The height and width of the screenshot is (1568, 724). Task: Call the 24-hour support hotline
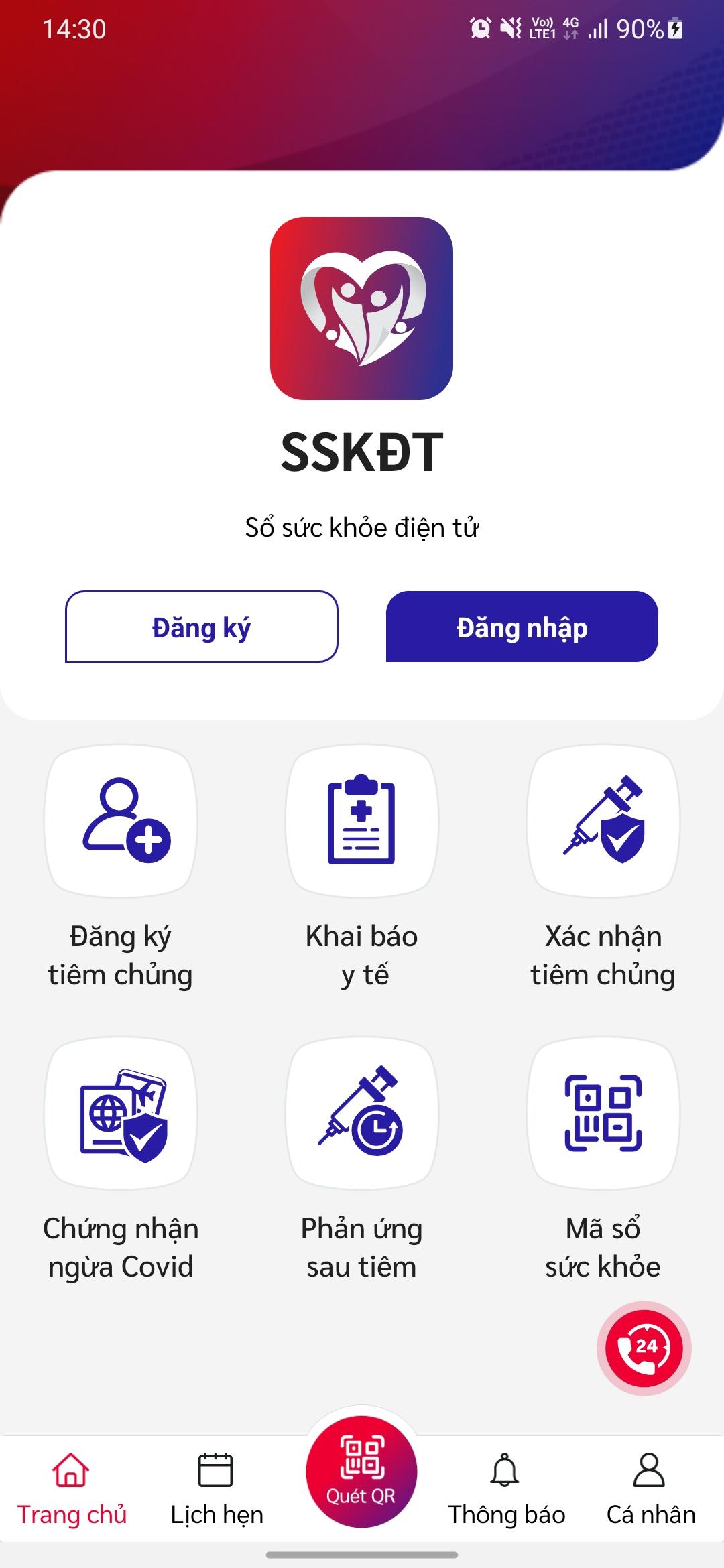(x=644, y=1348)
